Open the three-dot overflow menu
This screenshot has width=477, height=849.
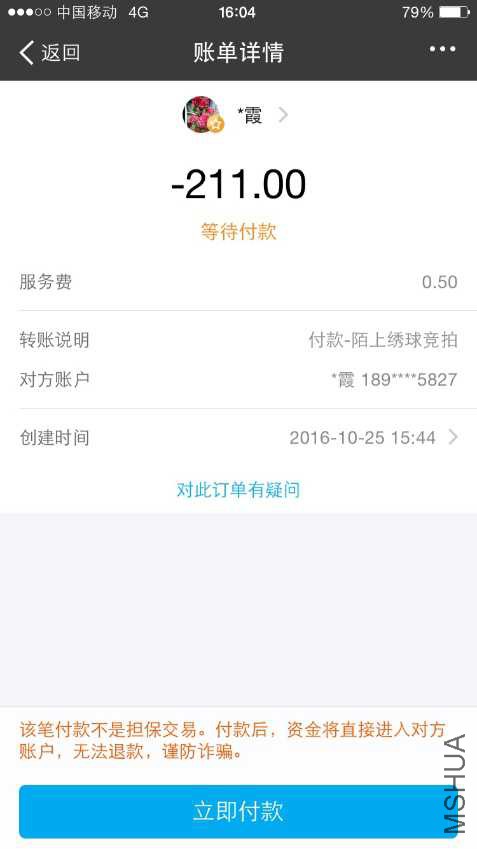pyautogui.click(x=442, y=50)
